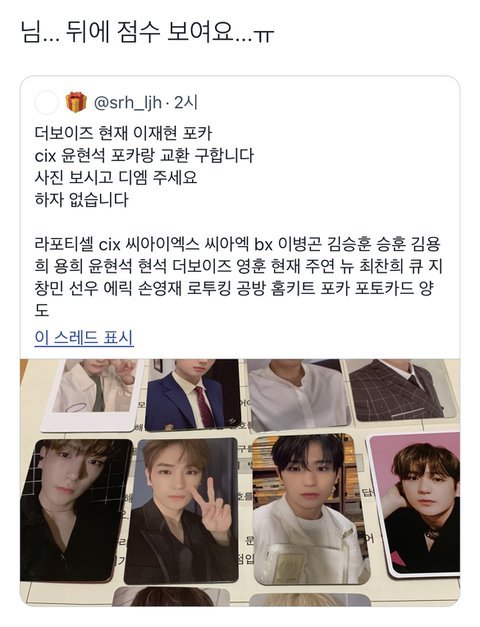Open the '이 스레드 표시' thread link

(84, 337)
